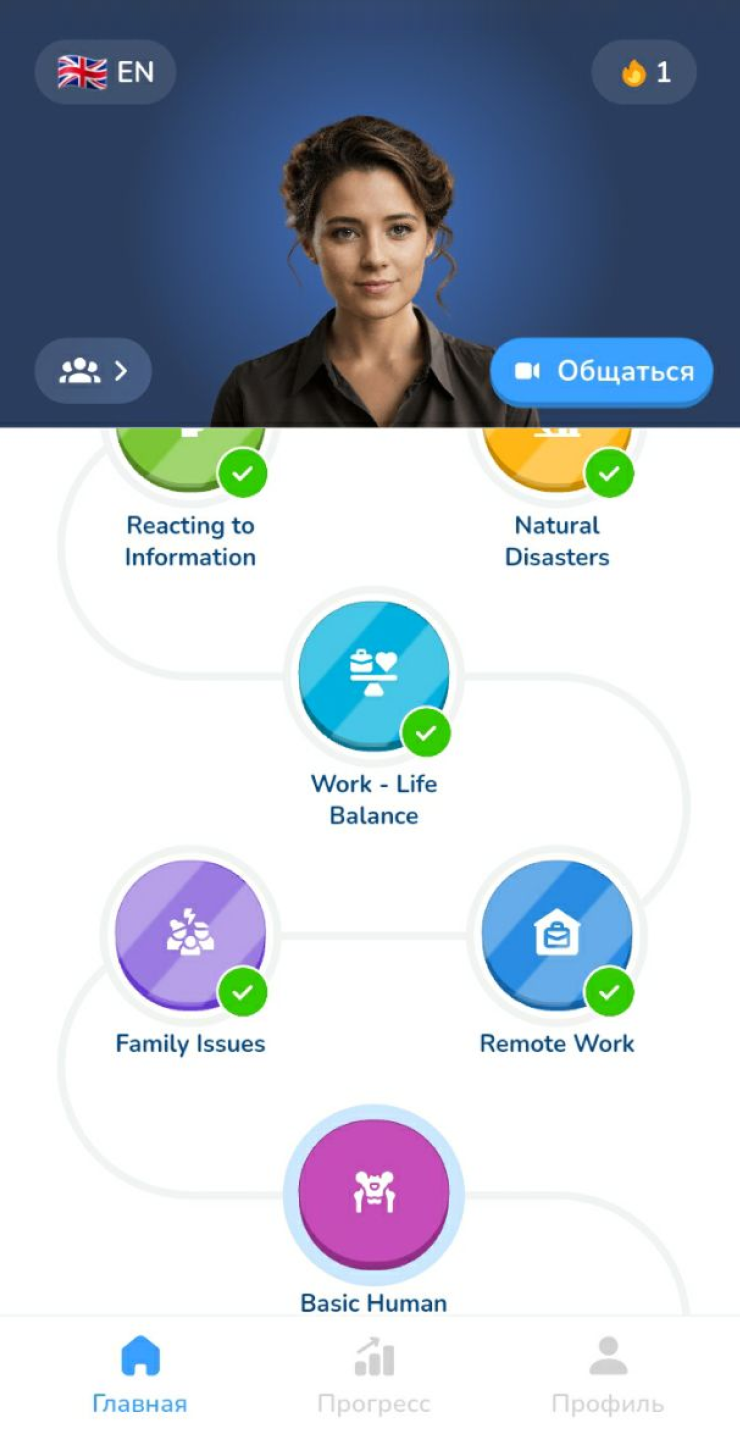Switch to the Прогресс tab
740x1456 pixels.
[374, 1376]
